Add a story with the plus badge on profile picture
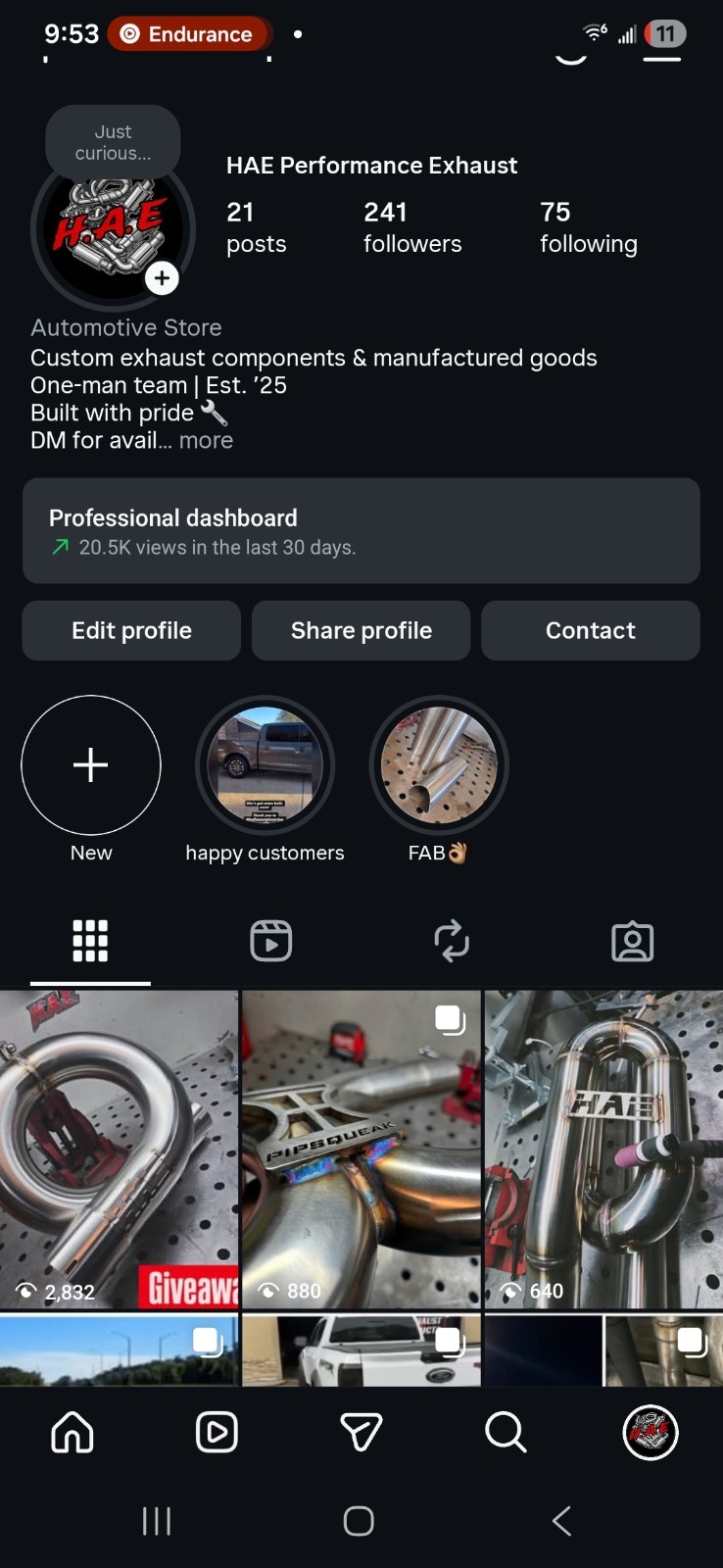Image resolution: width=723 pixels, height=1568 pixels. [163, 278]
